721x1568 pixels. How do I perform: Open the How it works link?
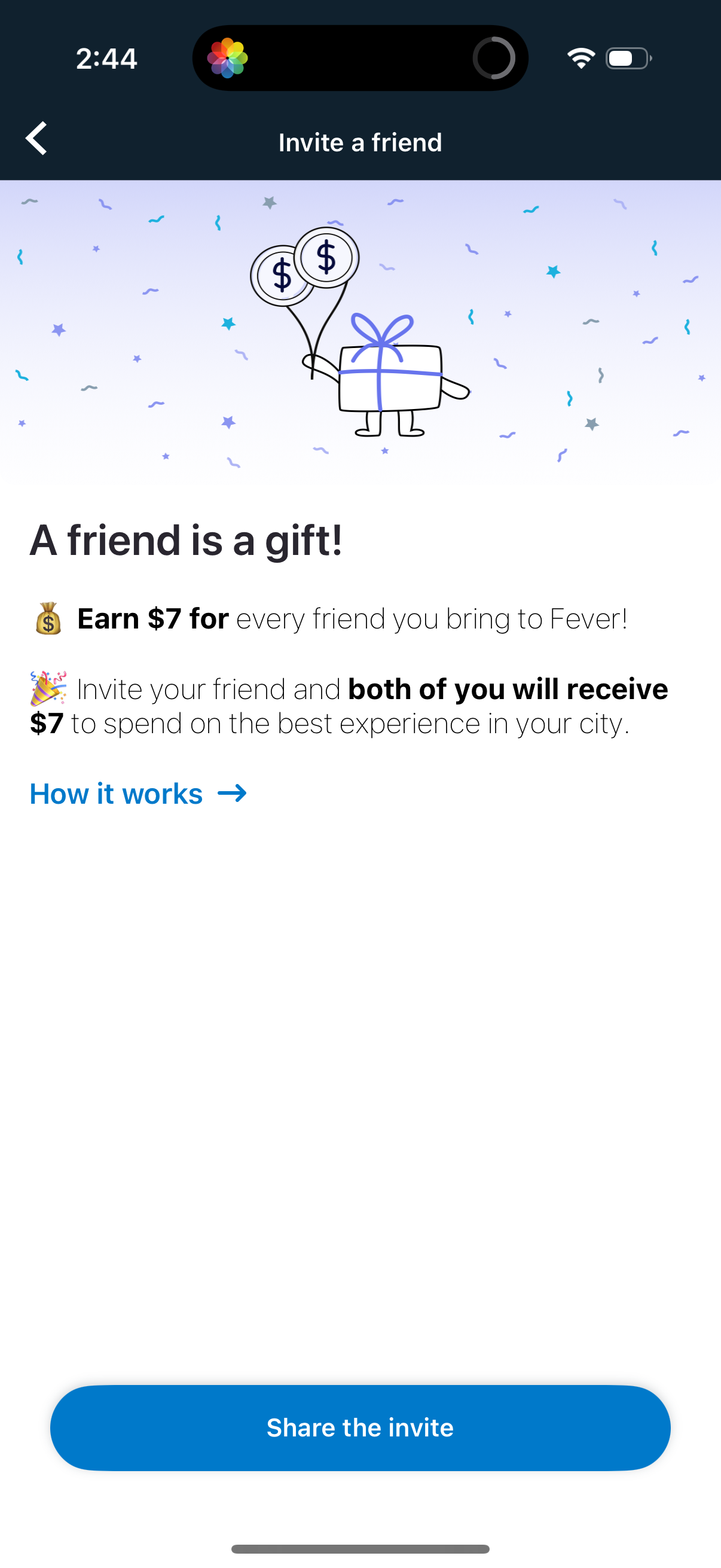pyautogui.click(x=115, y=793)
